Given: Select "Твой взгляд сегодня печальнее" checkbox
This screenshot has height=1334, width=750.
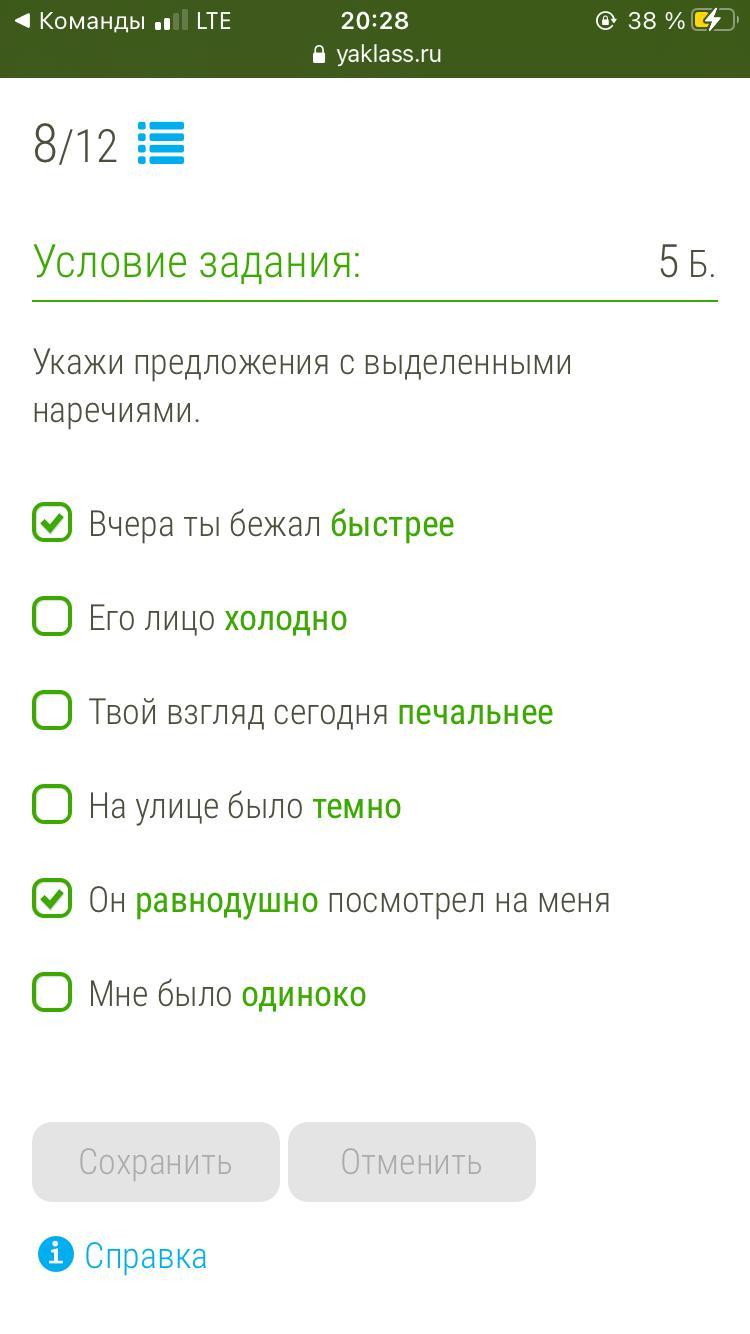Looking at the screenshot, I should (x=52, y=711).
